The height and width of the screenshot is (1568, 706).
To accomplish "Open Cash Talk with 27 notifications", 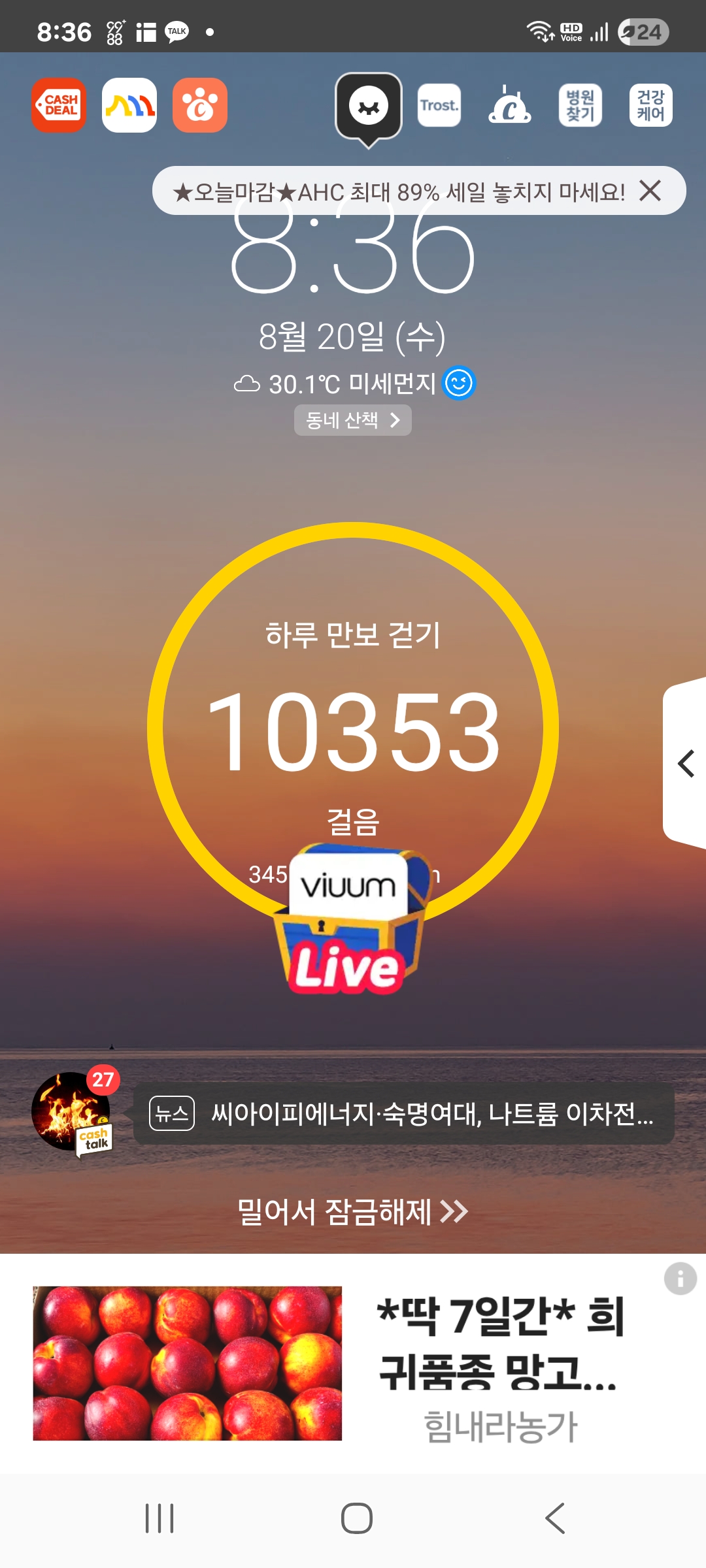I will [x=72, y=1112].
